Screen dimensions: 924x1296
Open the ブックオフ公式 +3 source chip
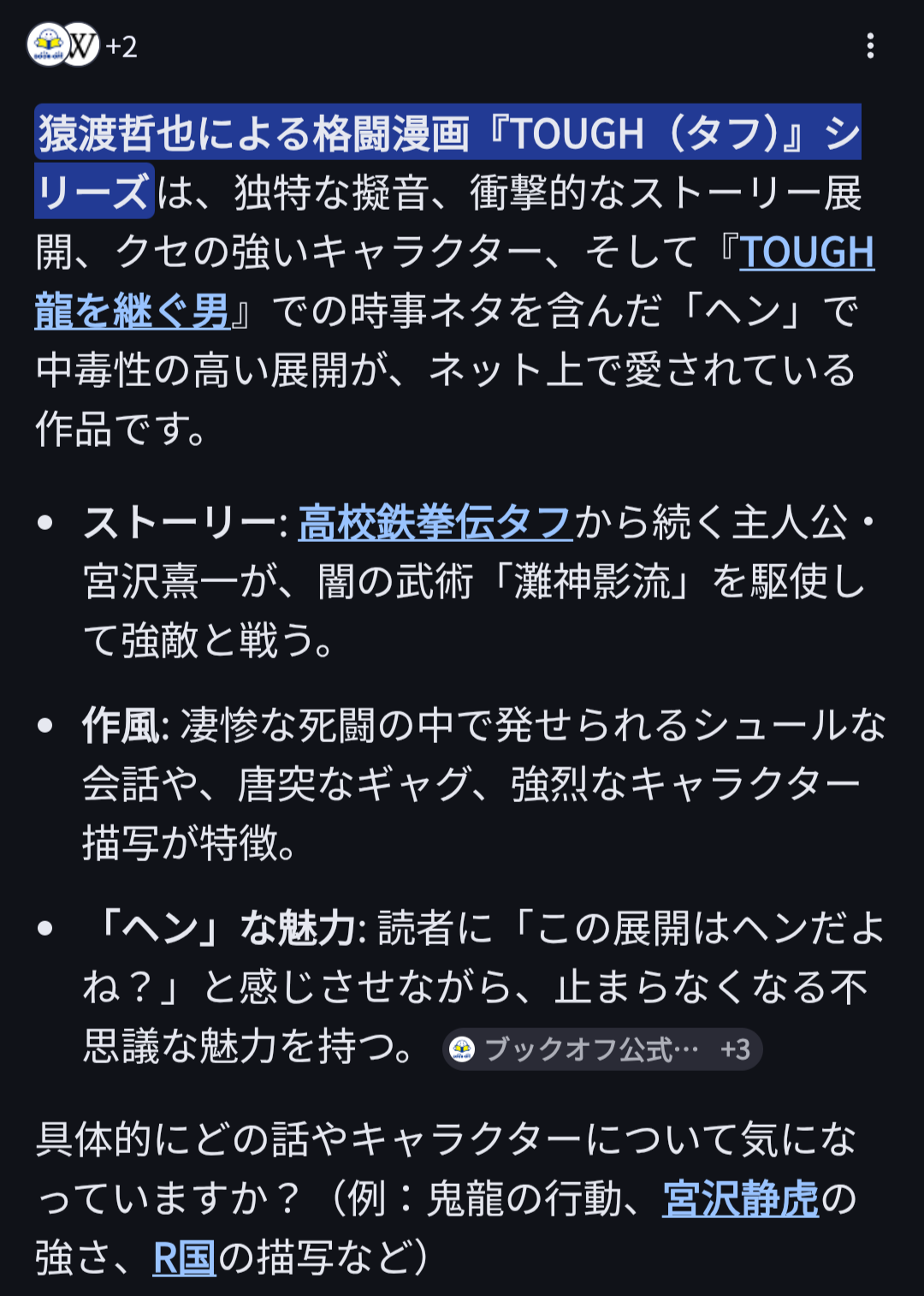pos(601,1049)
